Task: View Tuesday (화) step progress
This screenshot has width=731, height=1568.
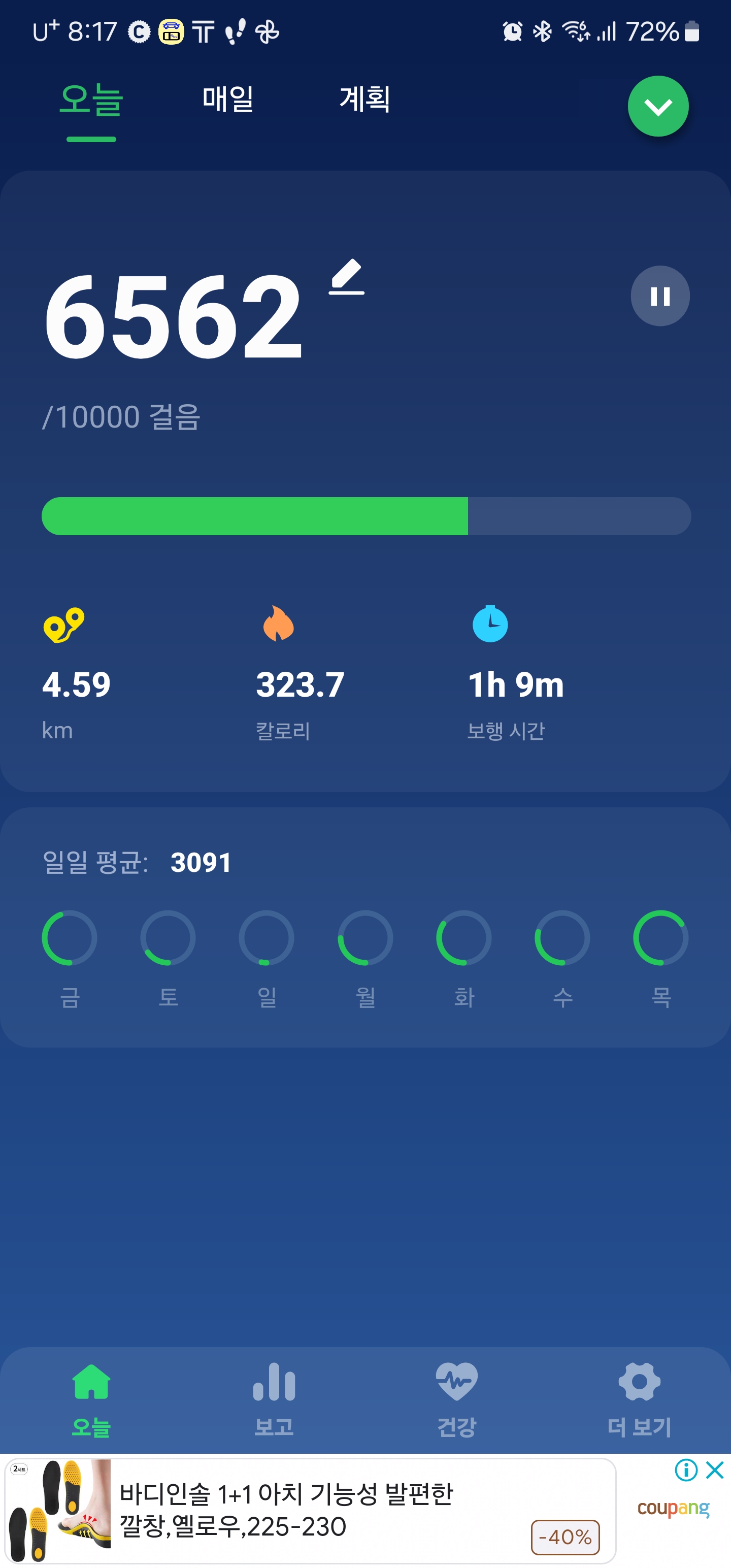Action: (464, 938)
